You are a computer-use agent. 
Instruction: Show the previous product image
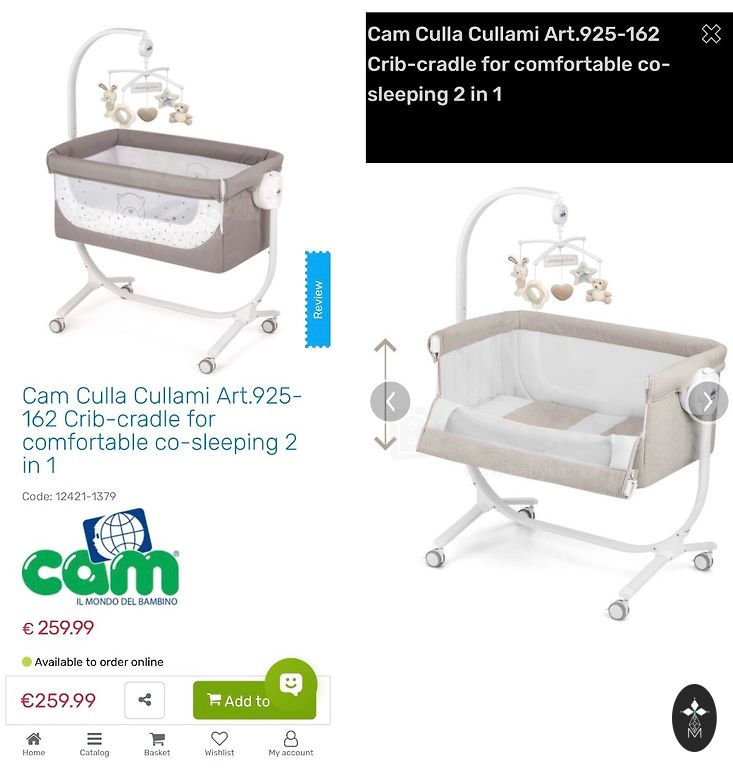(390, 402)
